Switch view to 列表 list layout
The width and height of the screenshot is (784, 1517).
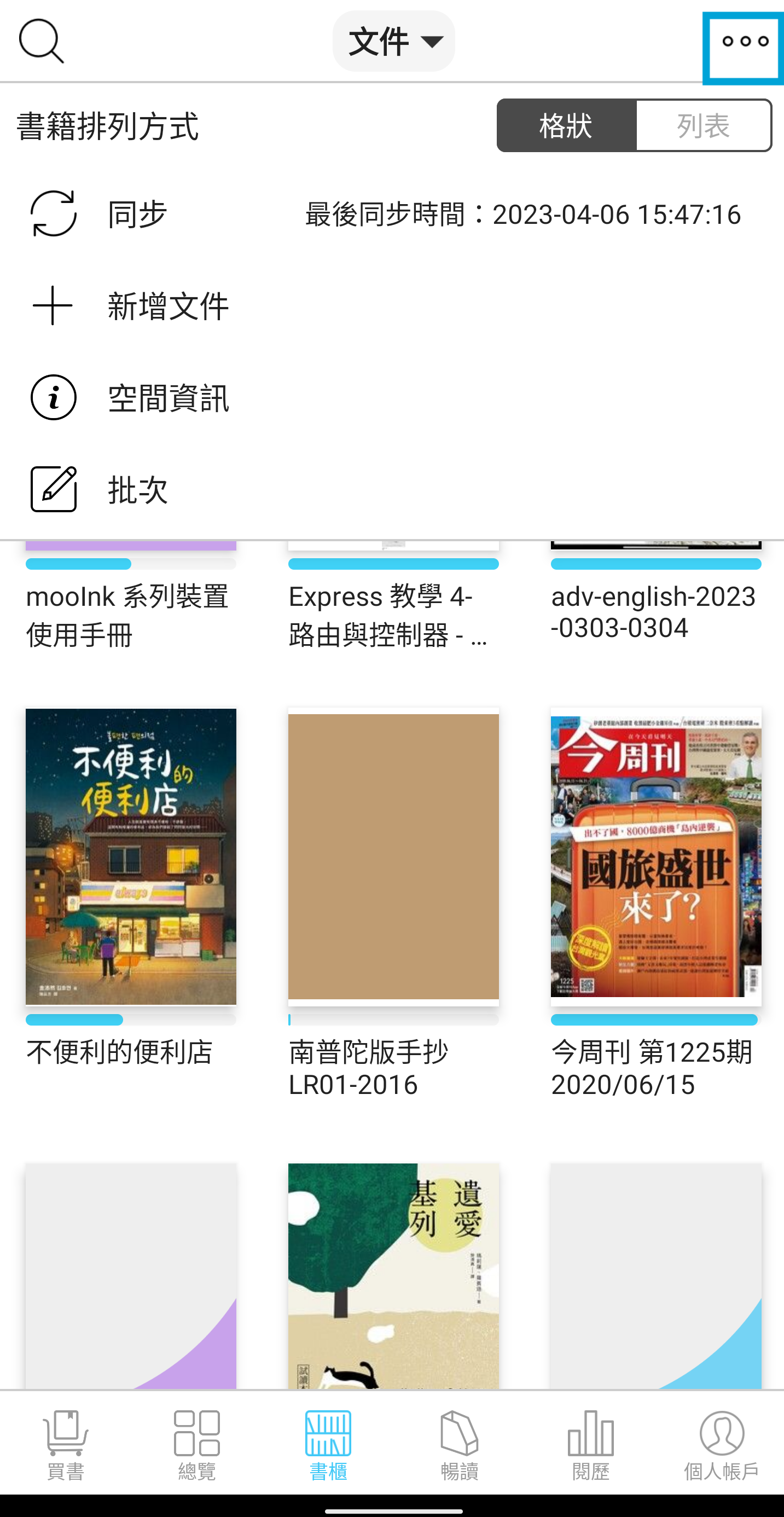point(704,126)
